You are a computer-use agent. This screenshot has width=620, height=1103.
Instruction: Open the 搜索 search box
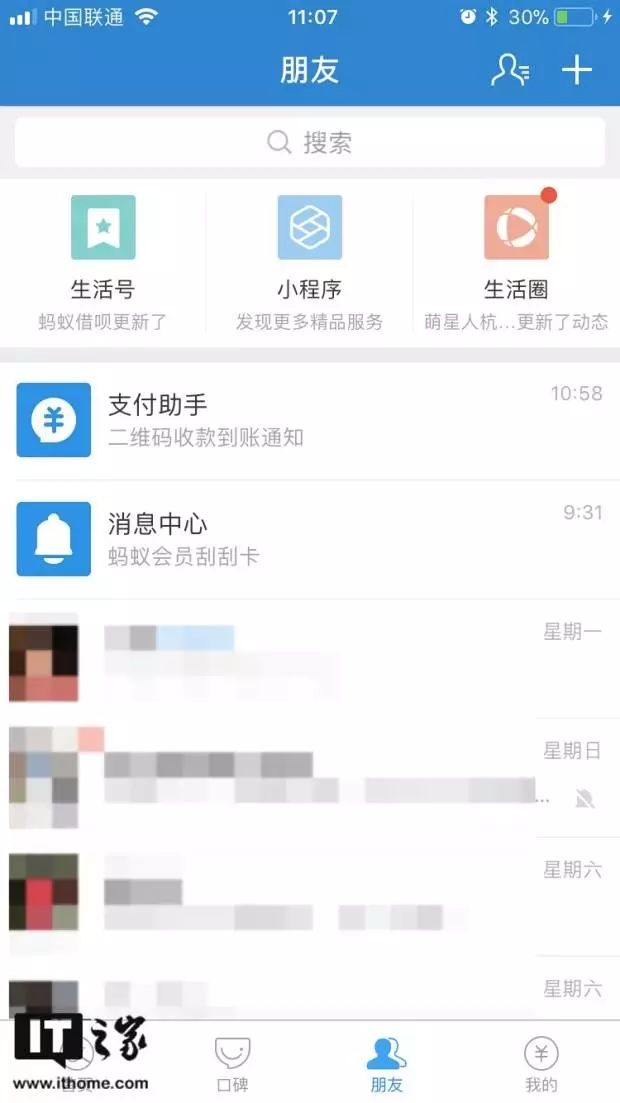[x=310, y=143]
